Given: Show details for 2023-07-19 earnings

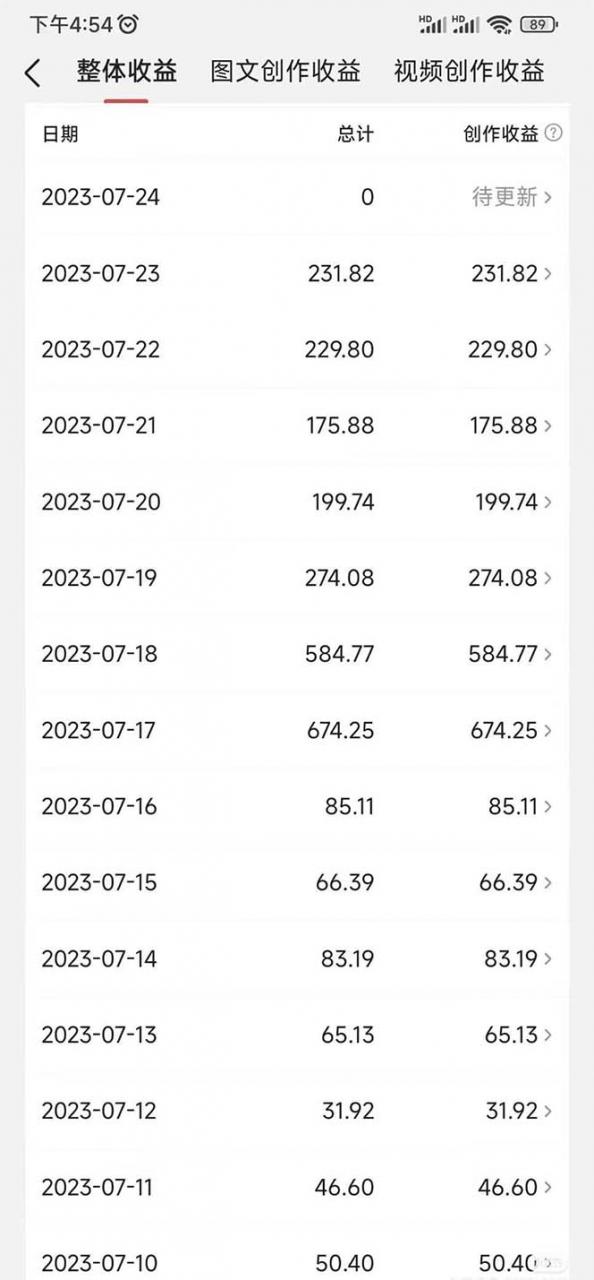Looking at the screenshot, I should point(297,577).
